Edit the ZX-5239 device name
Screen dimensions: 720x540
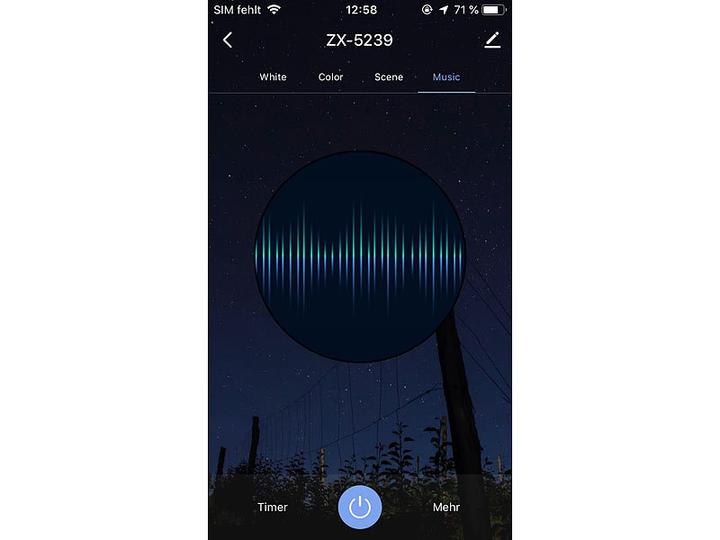point(492,40)
